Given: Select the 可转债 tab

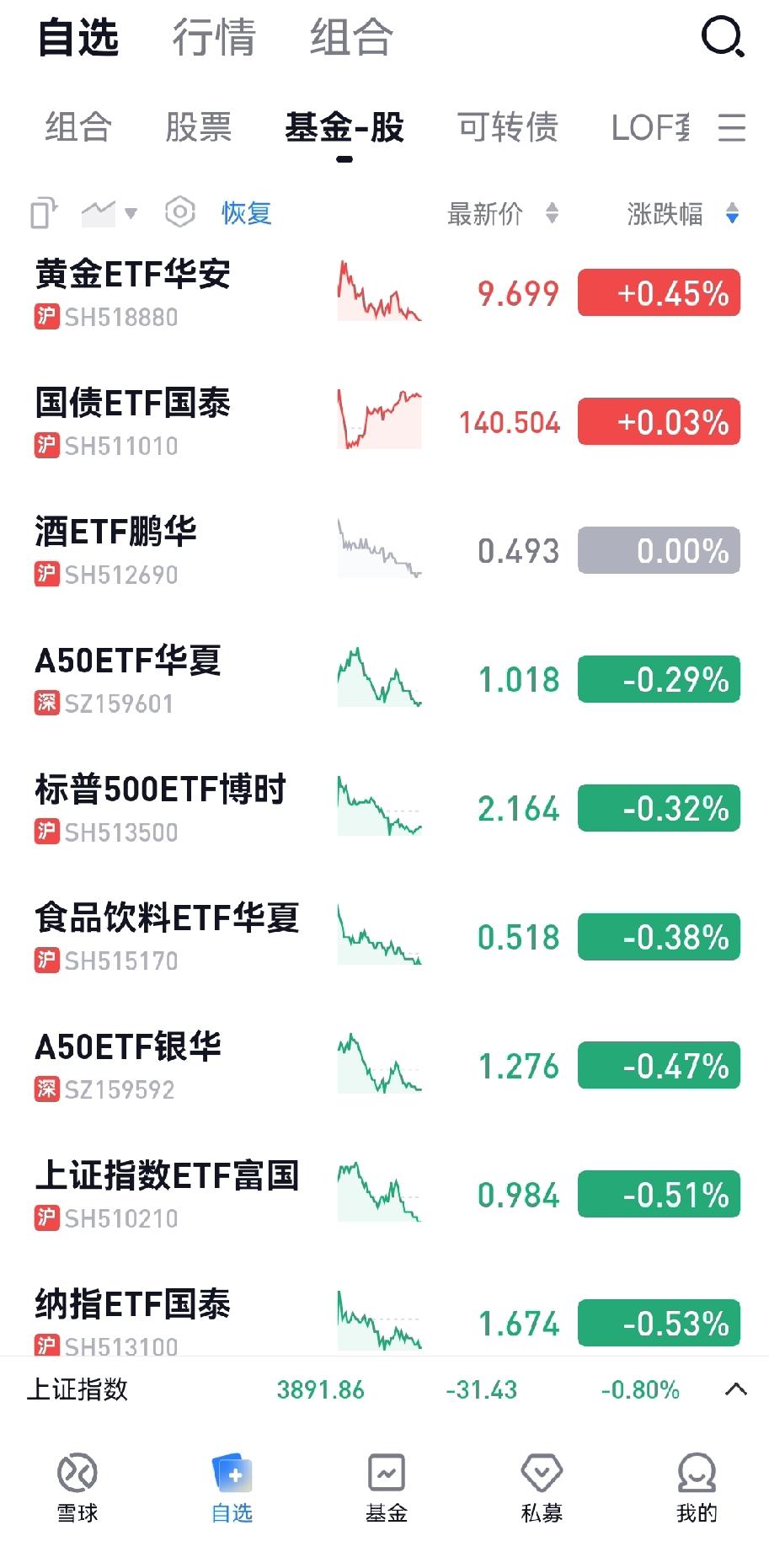Looking at the screenshot, I should point(508,127).
